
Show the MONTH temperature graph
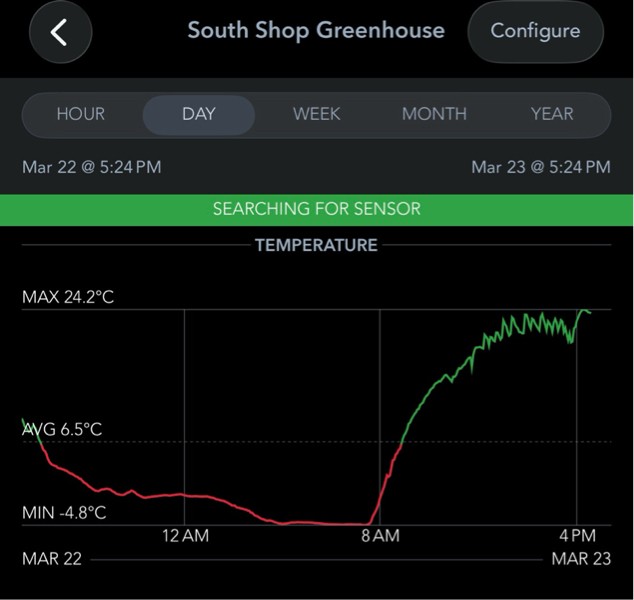[434, 114]
